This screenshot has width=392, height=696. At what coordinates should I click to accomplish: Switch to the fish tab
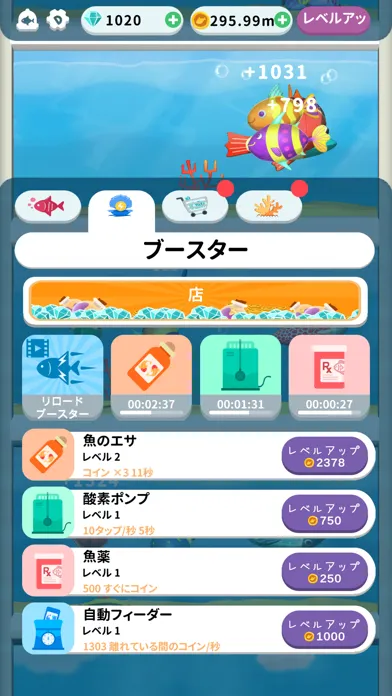(48, 206)
